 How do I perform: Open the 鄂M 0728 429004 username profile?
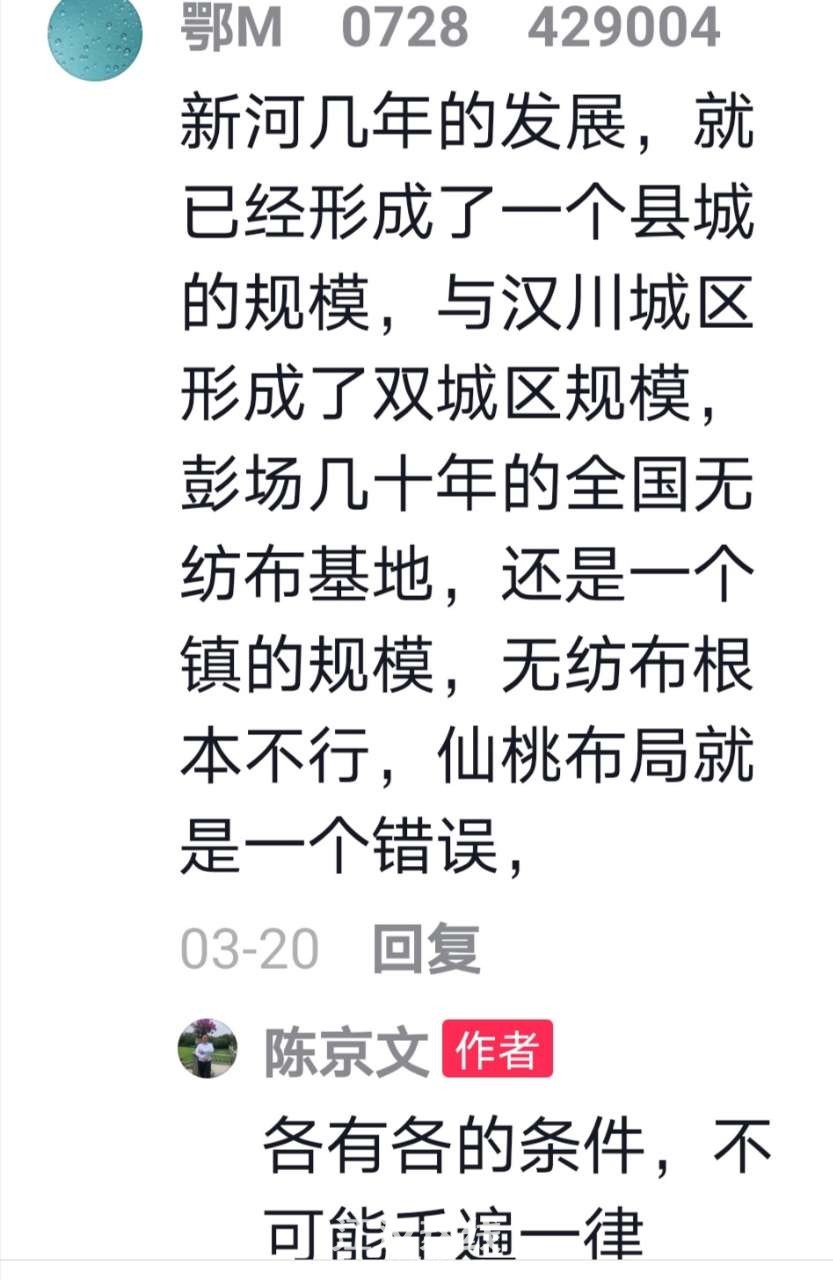[x=450, y=28]
